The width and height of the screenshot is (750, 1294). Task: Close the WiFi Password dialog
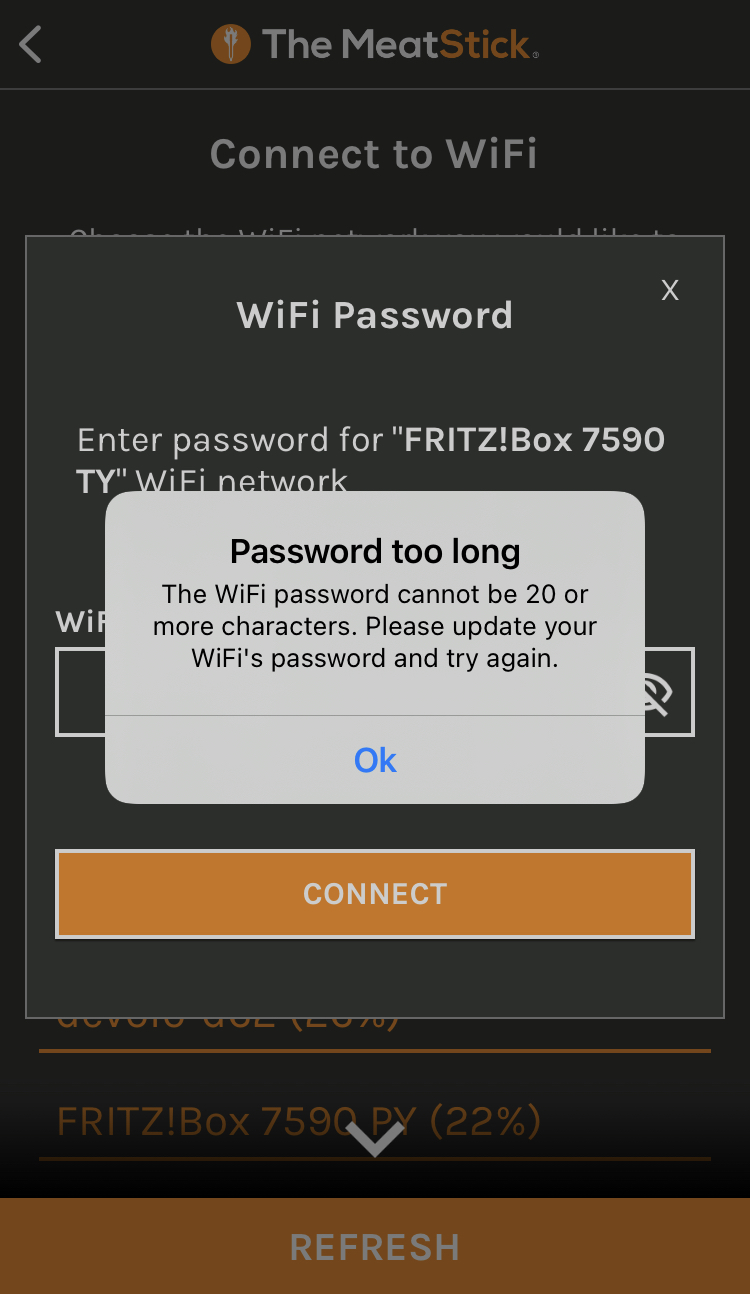tap(670, 290)
